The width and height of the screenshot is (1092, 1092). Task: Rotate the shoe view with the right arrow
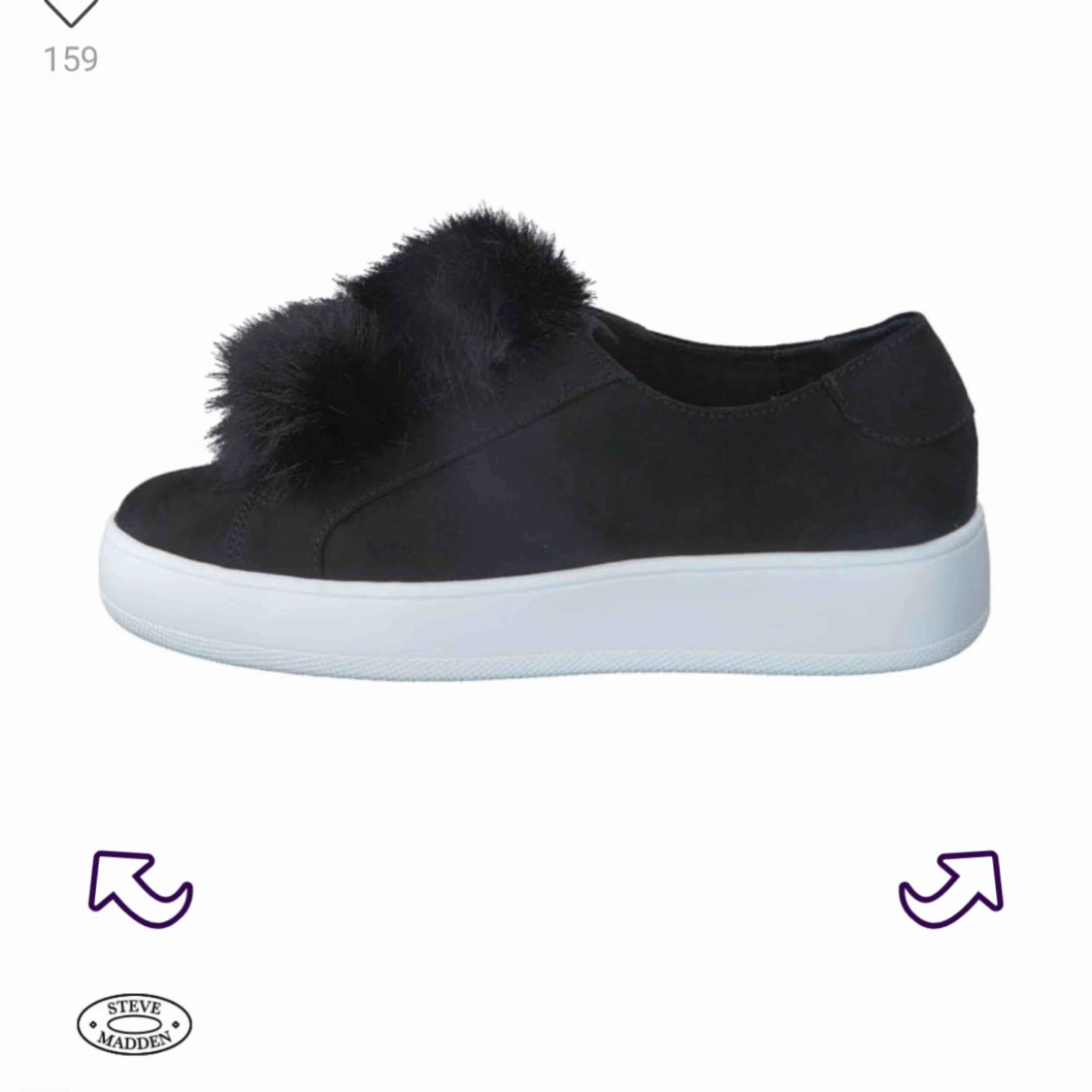(x=951, y=887)
